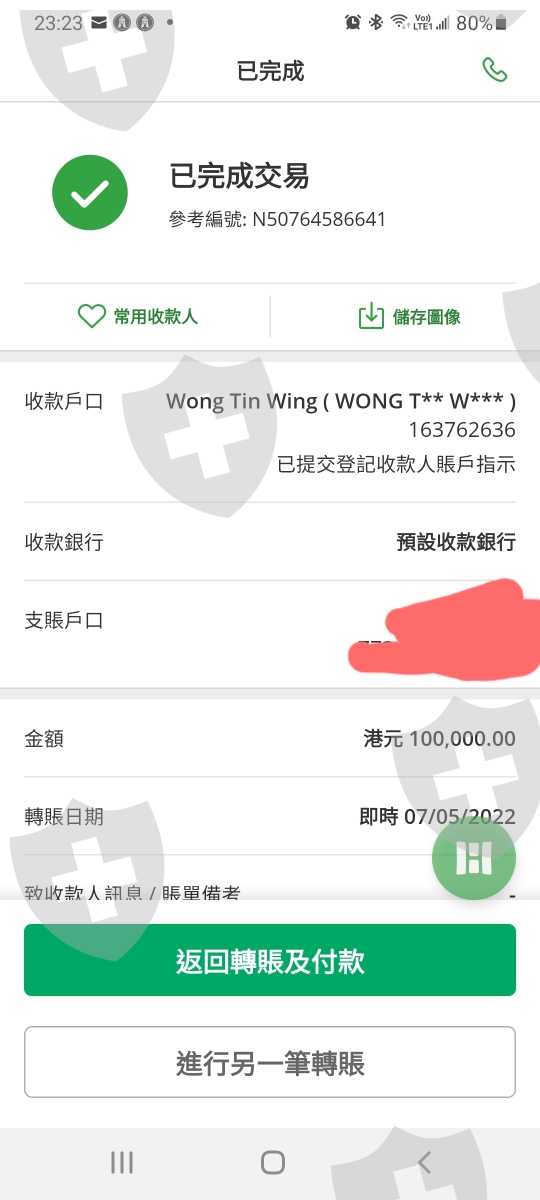The image size is (540, 1200).
Task: Save the receipt via 儲存圖像
Action: coord(409,317)
